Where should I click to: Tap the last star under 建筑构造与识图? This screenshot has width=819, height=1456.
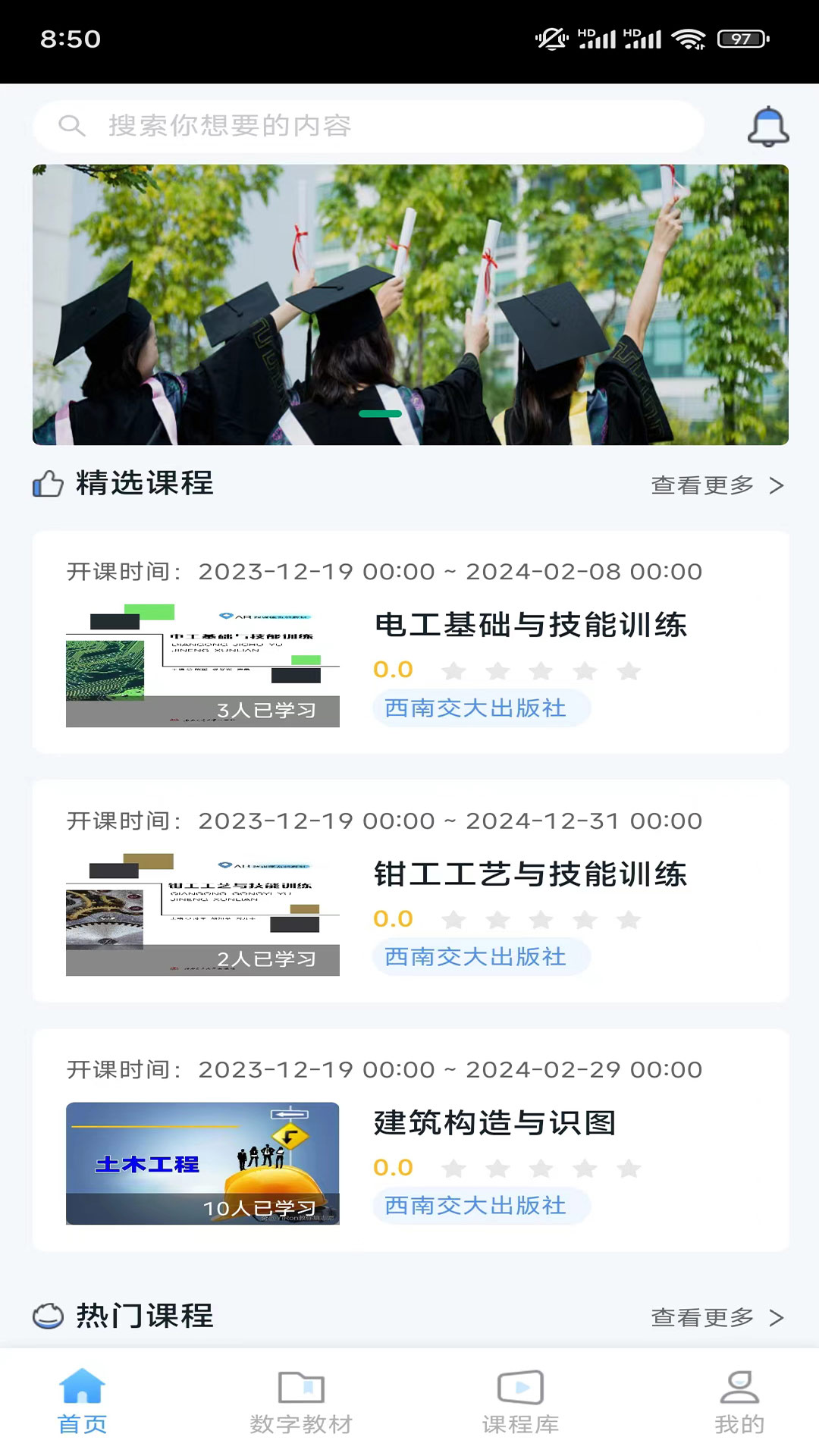(628, 1169)
